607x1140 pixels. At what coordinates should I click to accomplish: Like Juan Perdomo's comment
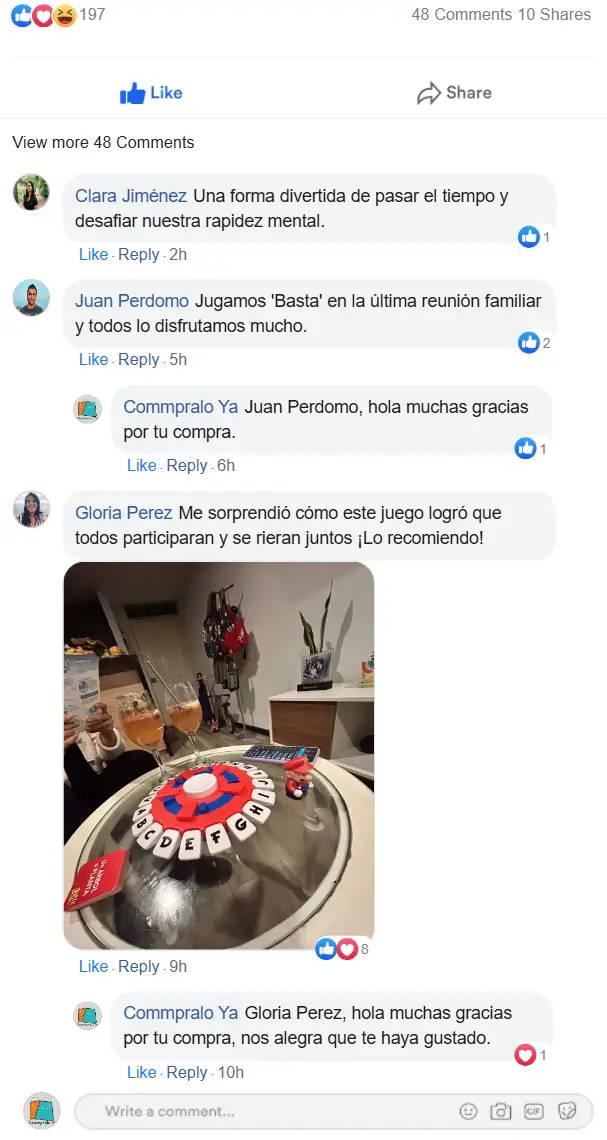(93, 359)
